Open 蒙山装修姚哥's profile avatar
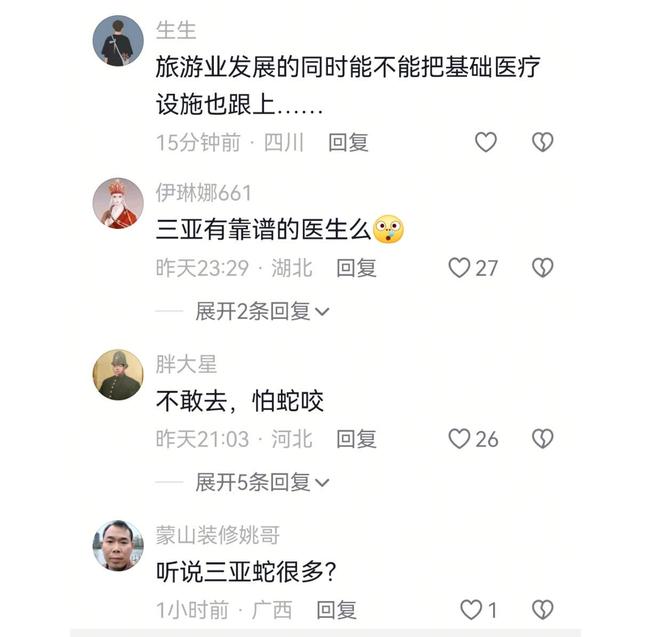660x637 pixels. click(118, 546)
